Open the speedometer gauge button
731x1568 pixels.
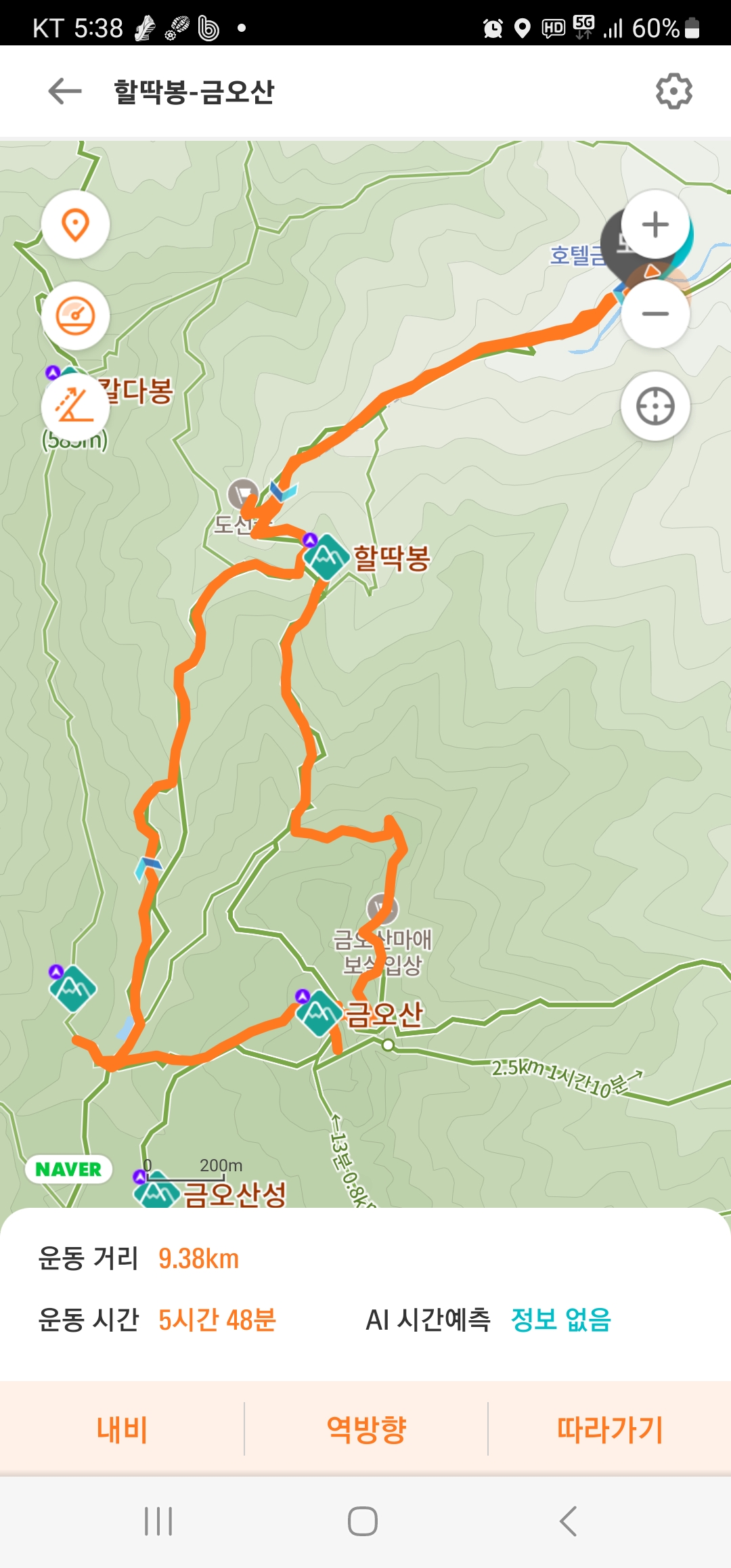click(x=75, y=315)
